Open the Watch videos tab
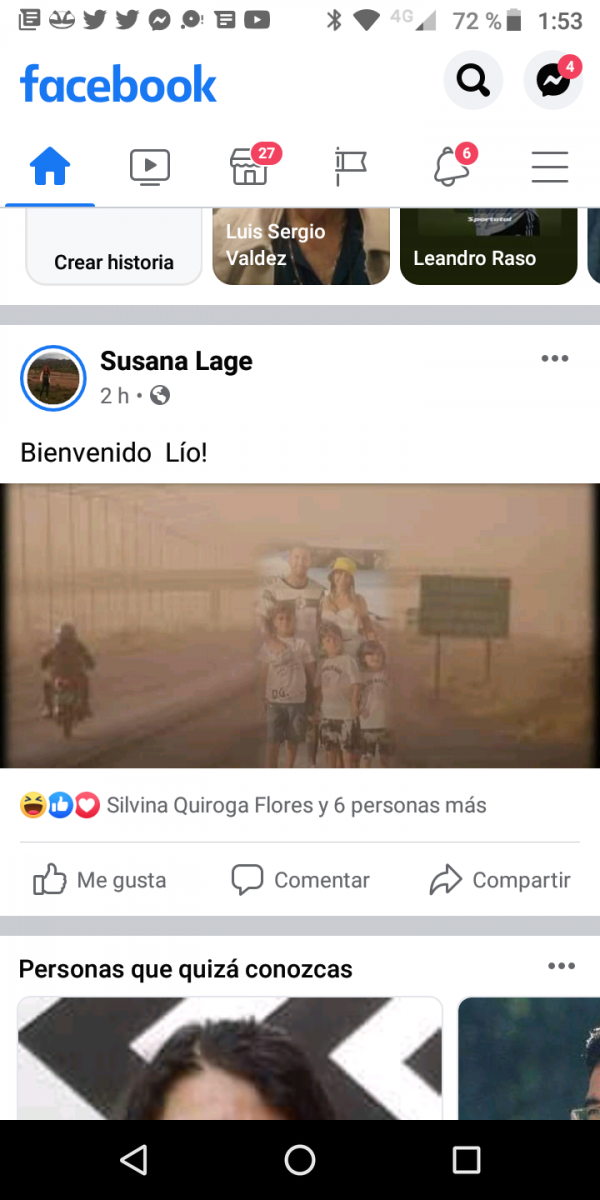The image size is (600, 1200). (150, 166)
